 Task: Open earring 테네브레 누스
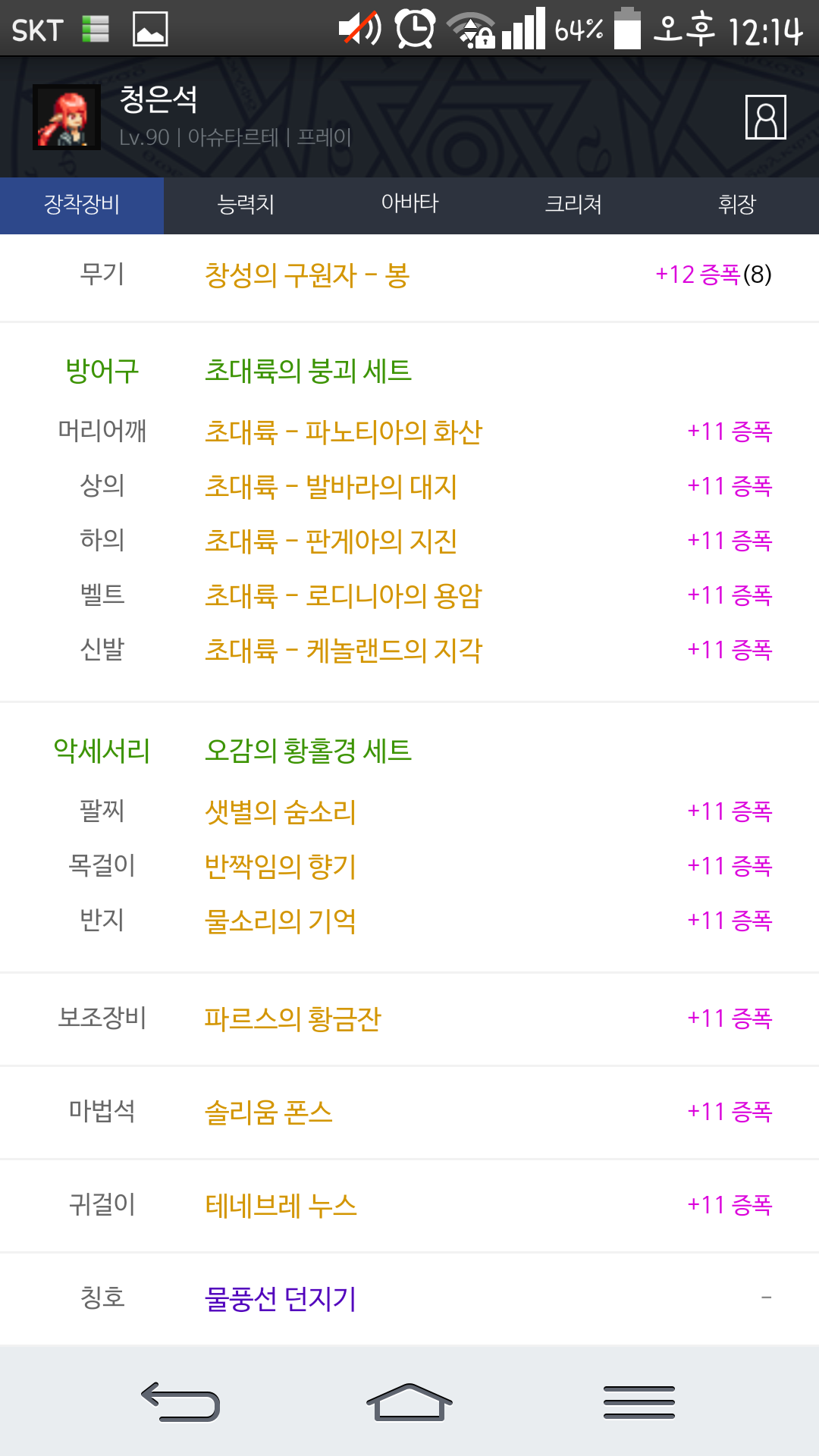click(281, 1206)
